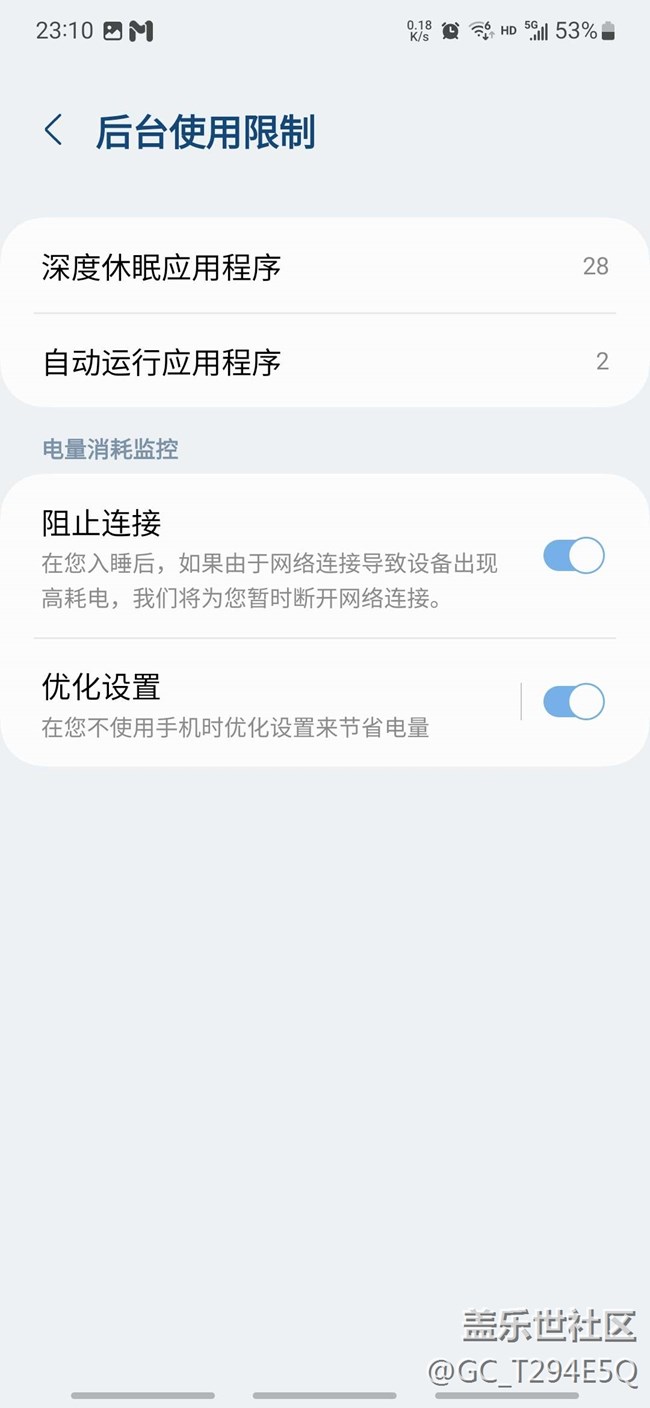Open 深度休眠应用程序 list

click(325, 266)
